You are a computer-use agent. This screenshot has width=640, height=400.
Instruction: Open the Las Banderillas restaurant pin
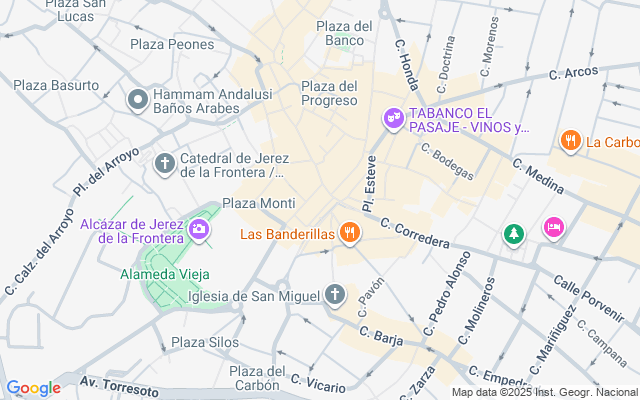(349, 234)
